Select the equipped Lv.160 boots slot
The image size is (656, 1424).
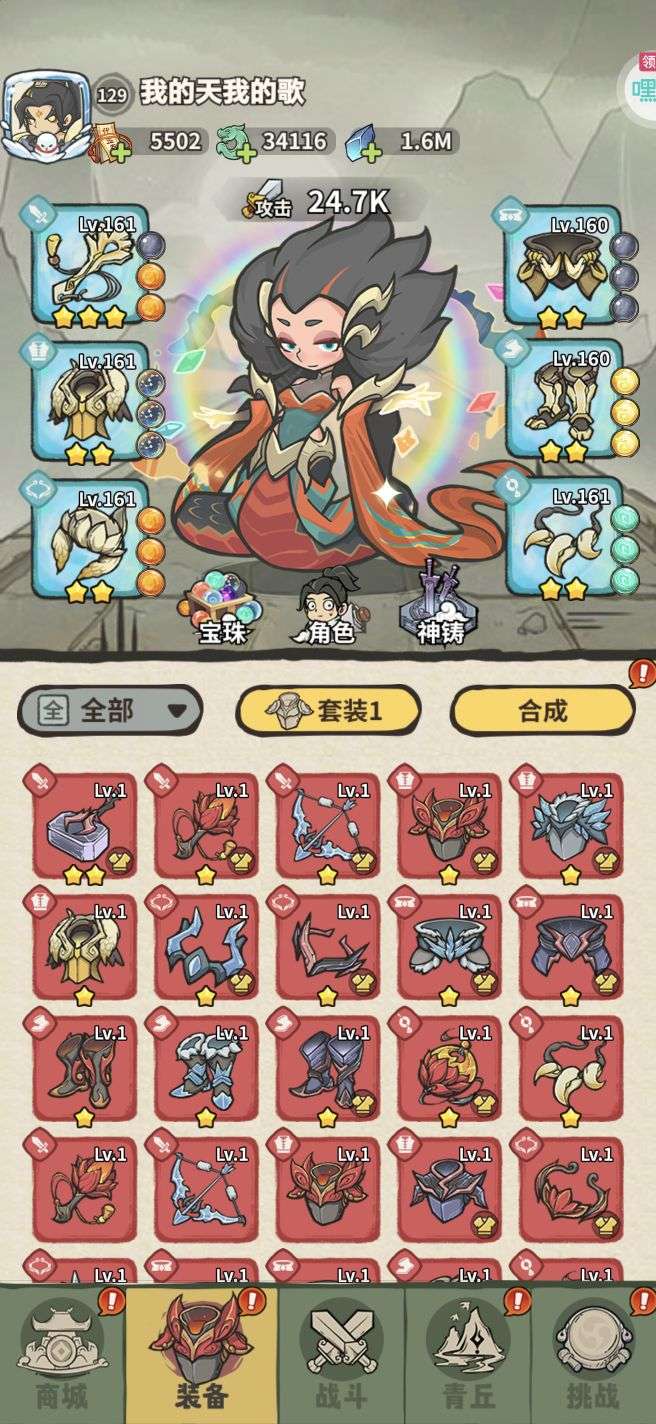(563, 398)
